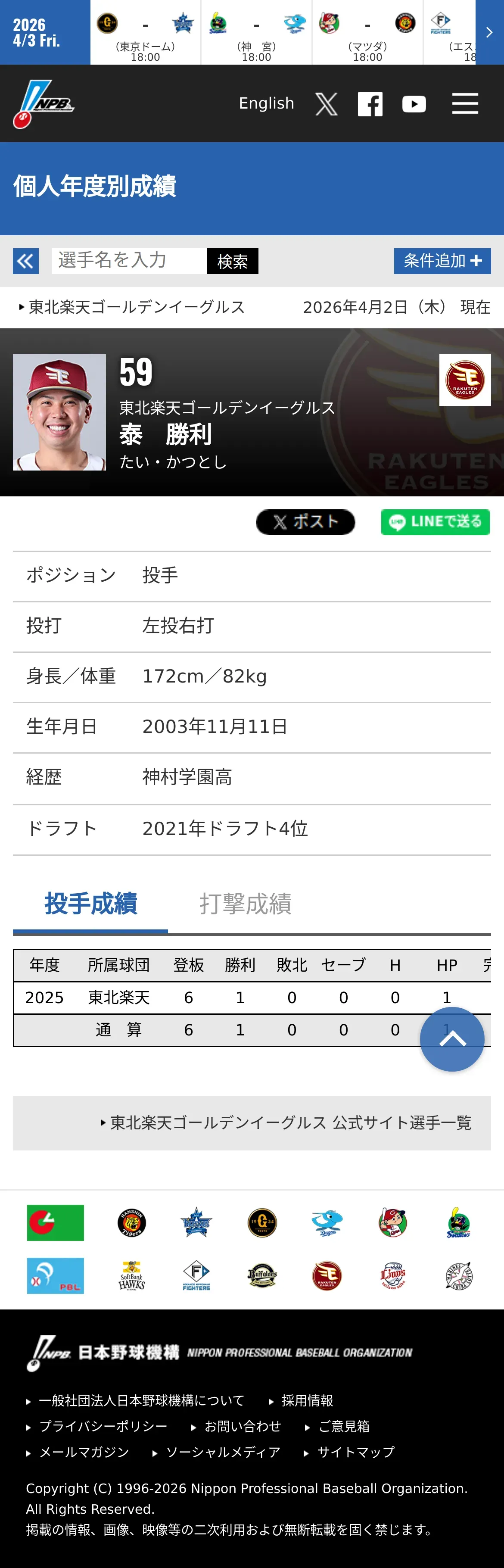Tap the 条件追加 add-condition button
This screenshot has height=1568, width=504.
[442, 261]
